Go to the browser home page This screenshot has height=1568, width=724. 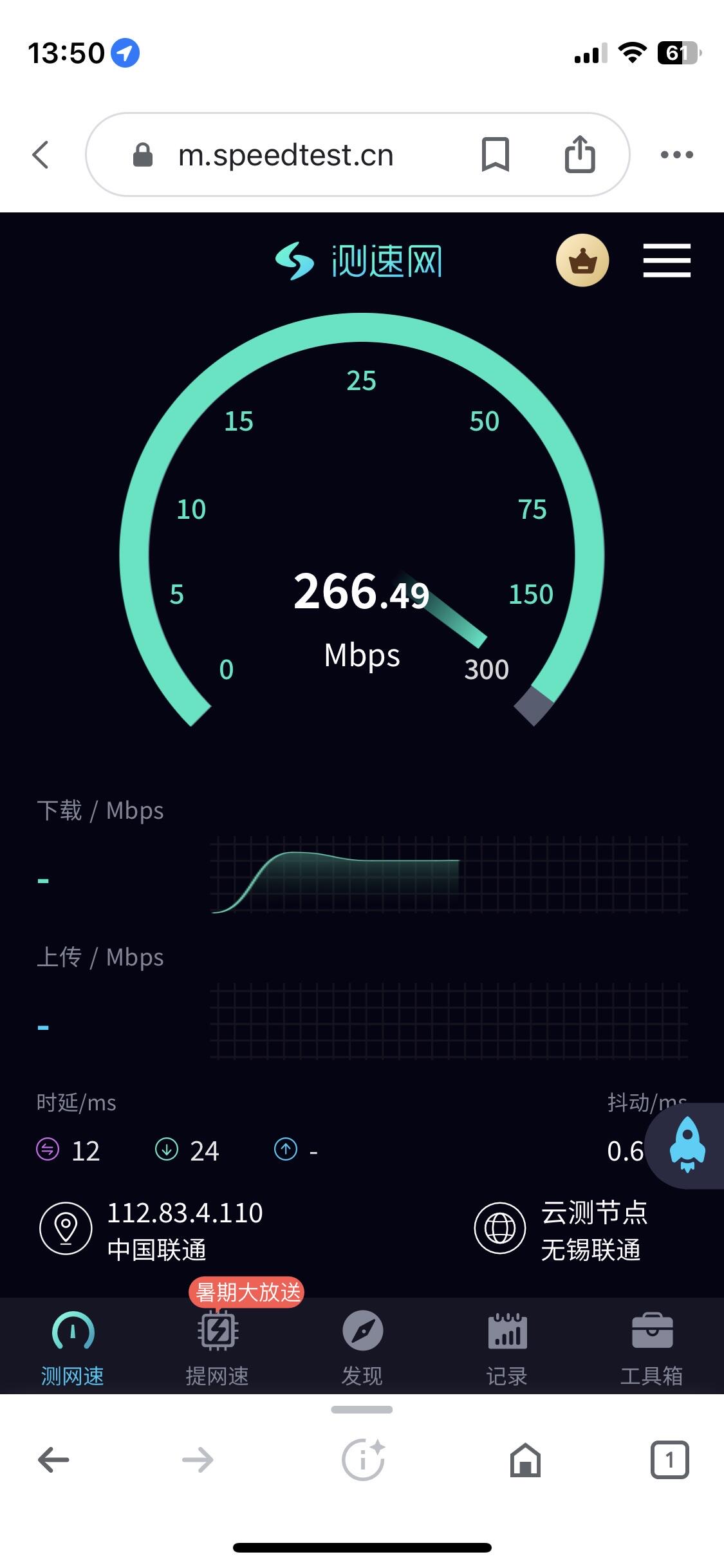pyautogui.click(x=525, y=1460)
